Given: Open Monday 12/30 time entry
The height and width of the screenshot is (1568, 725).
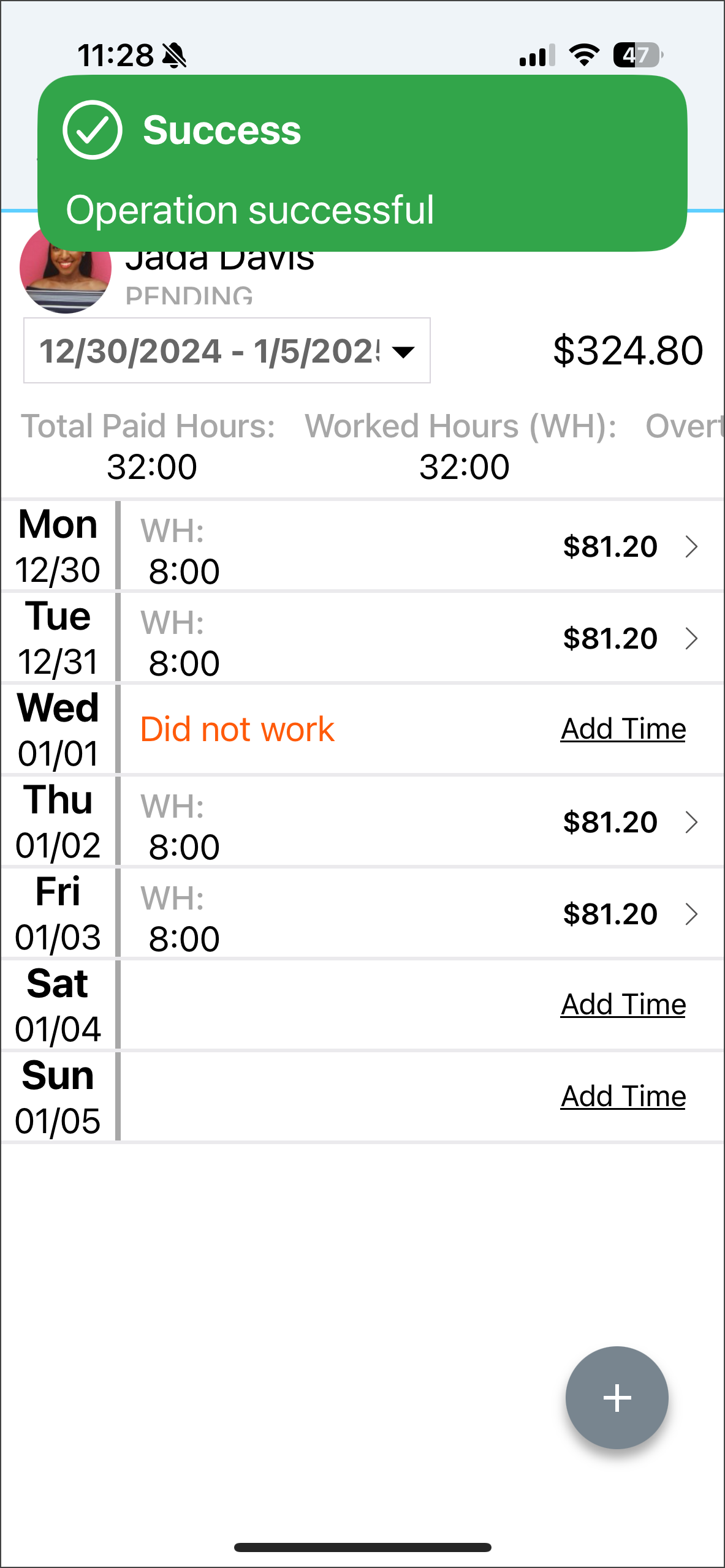Looking at the screenshot, I should pos(362,546).
